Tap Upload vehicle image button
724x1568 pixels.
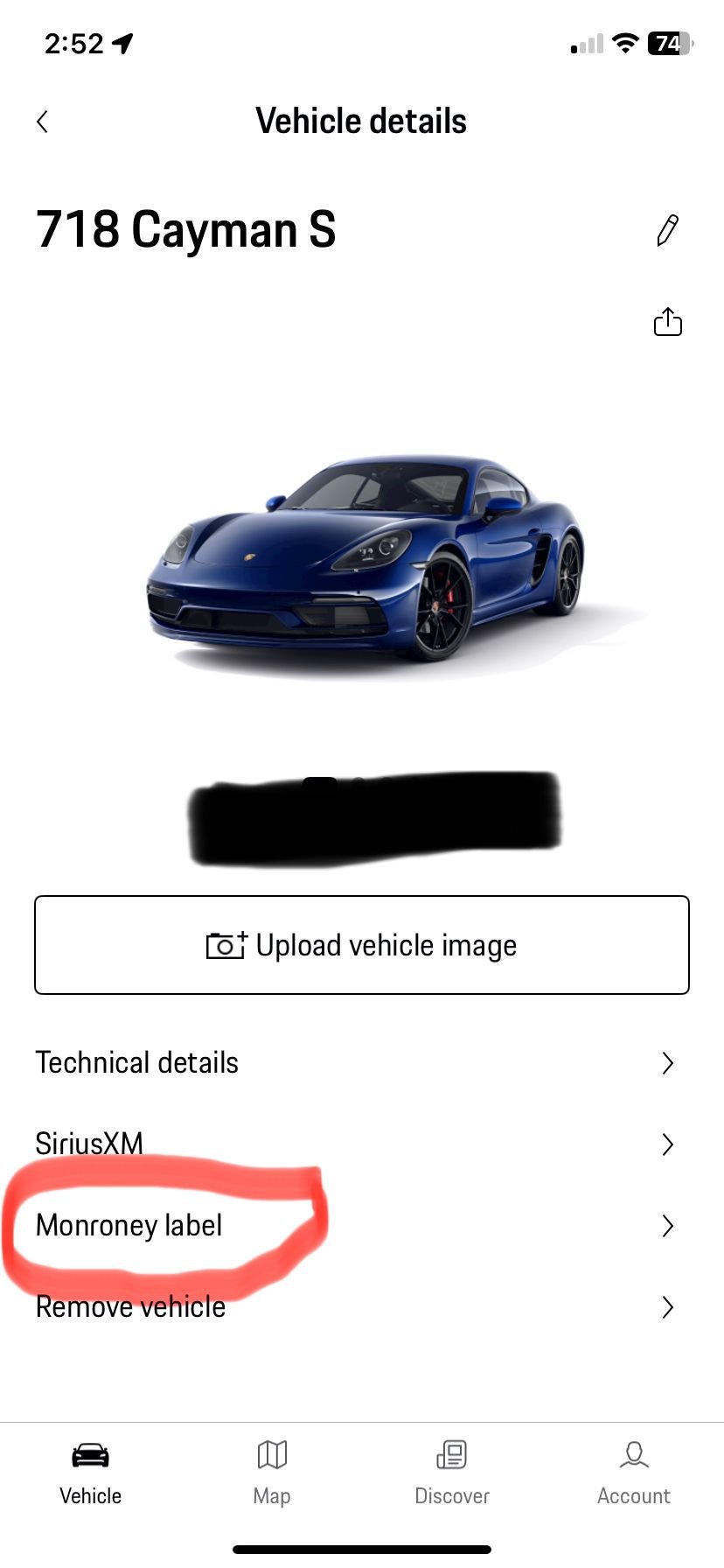[362, 945]
